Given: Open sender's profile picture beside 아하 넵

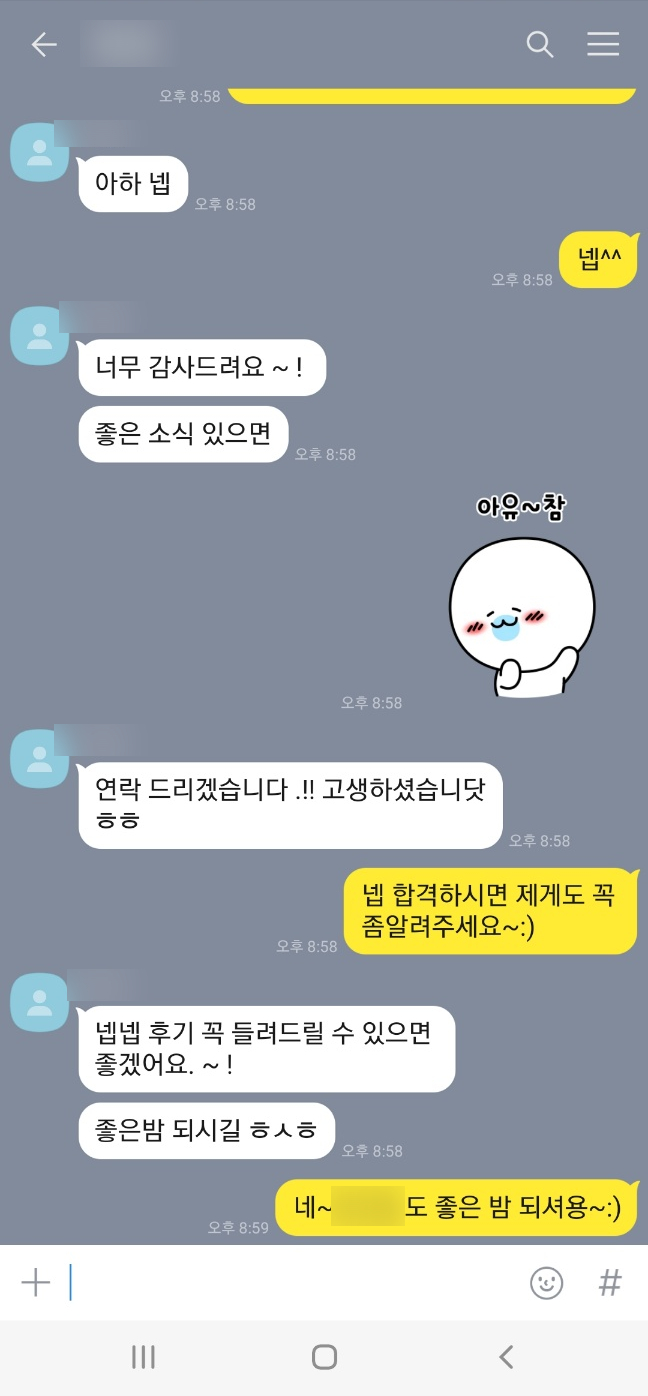Looking at the screenshot, I should click(x=39, y=153).
